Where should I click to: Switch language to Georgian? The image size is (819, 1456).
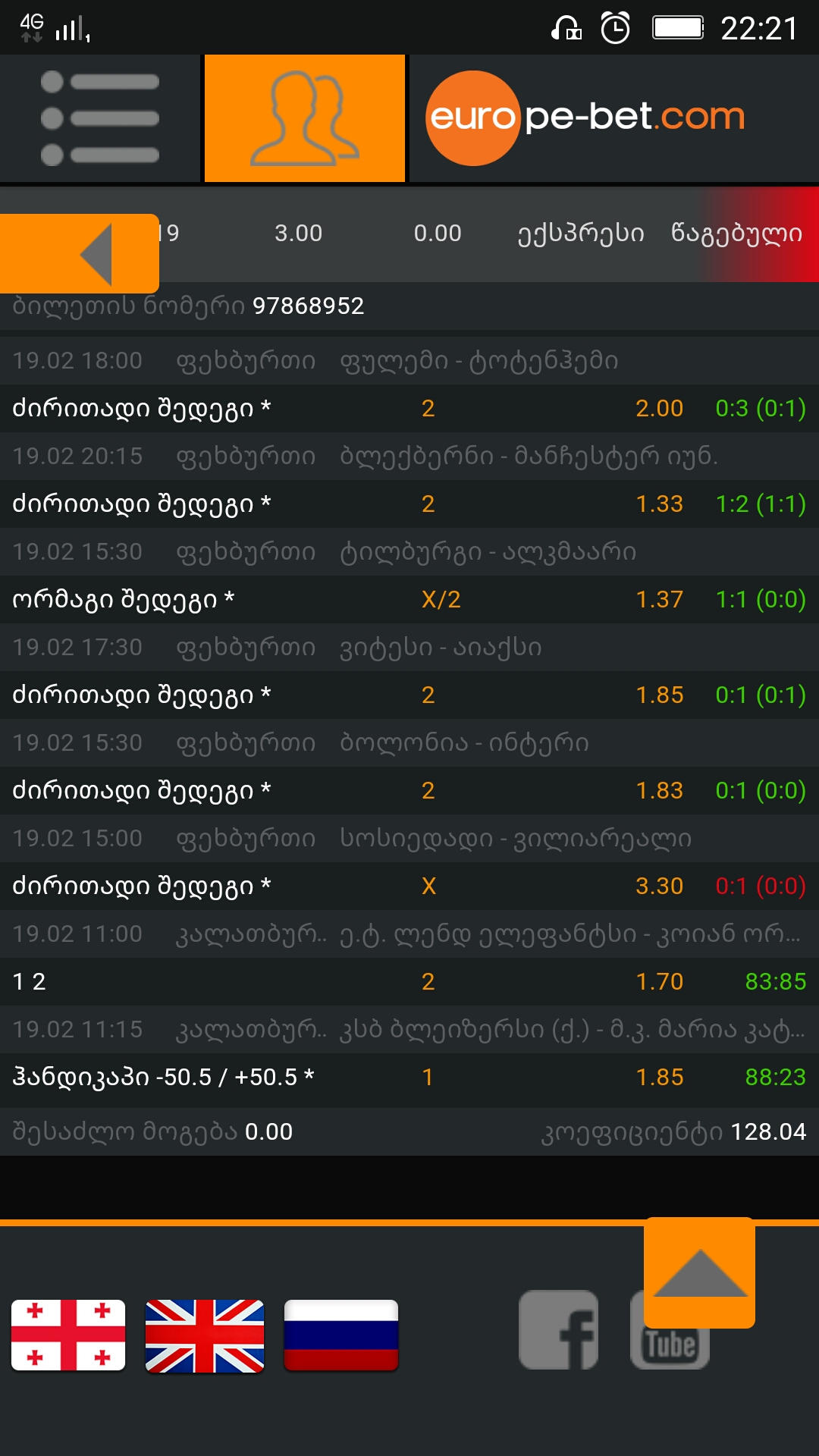[68, 1335]
